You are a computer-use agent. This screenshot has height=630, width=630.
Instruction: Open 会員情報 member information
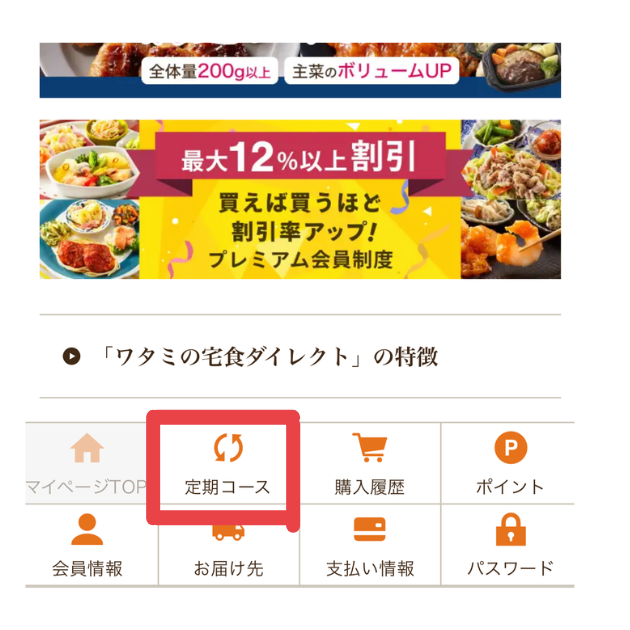88,545
